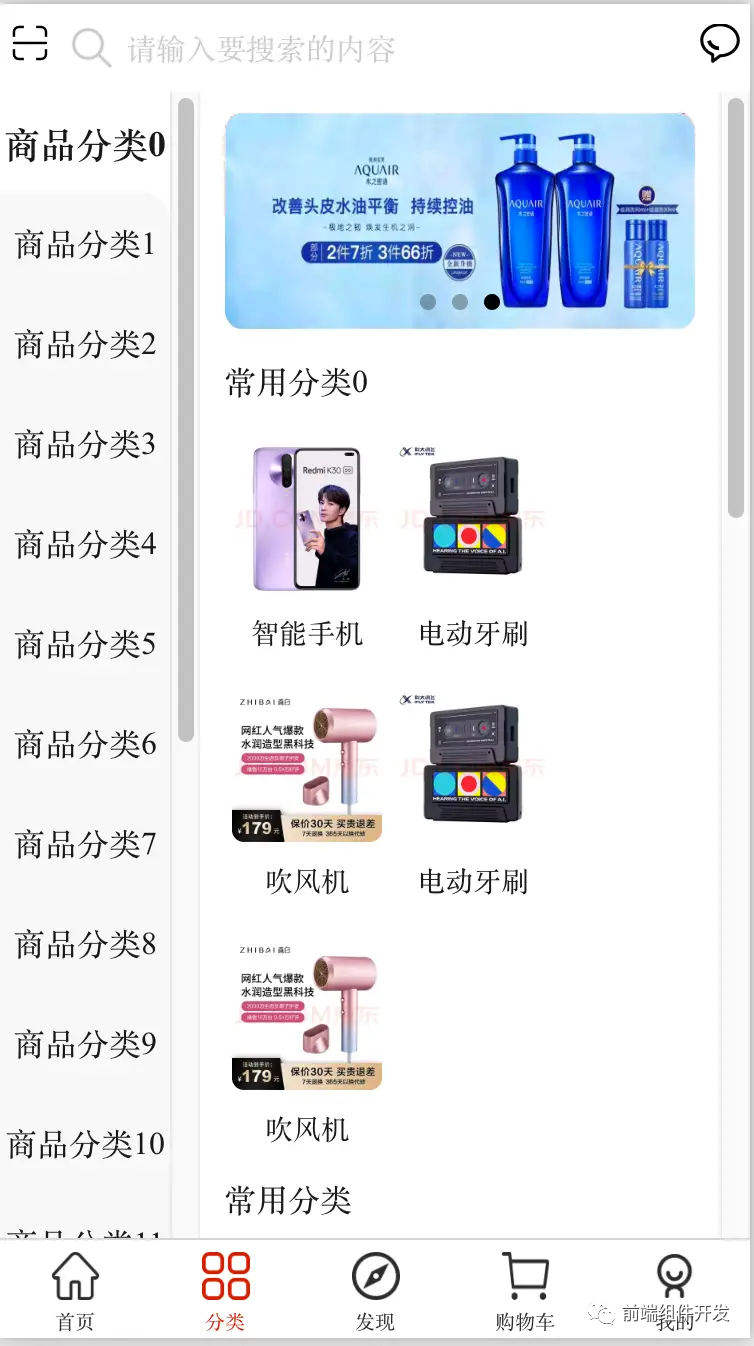Choose 商品分类6 in the category list
The width and height of the screenshot is (754, 1346).
[86, 744]
